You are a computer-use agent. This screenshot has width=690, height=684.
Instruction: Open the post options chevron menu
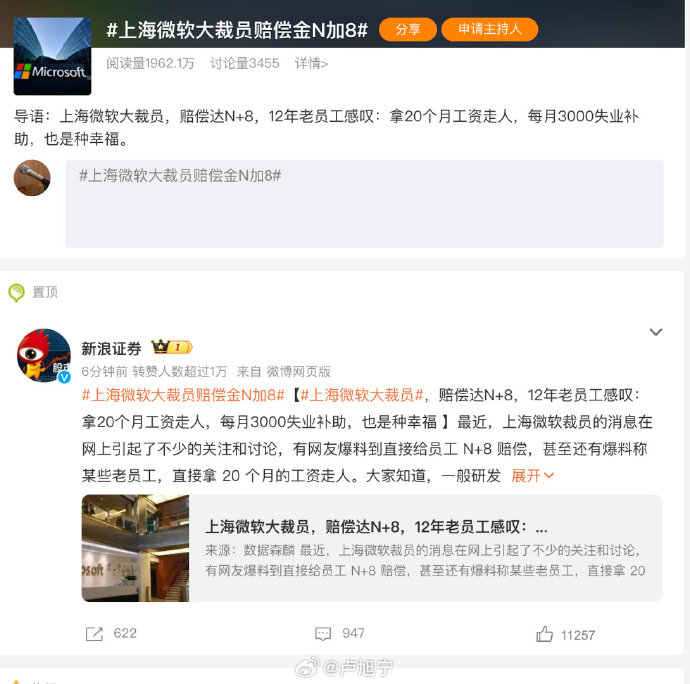[x=656, y=332]
